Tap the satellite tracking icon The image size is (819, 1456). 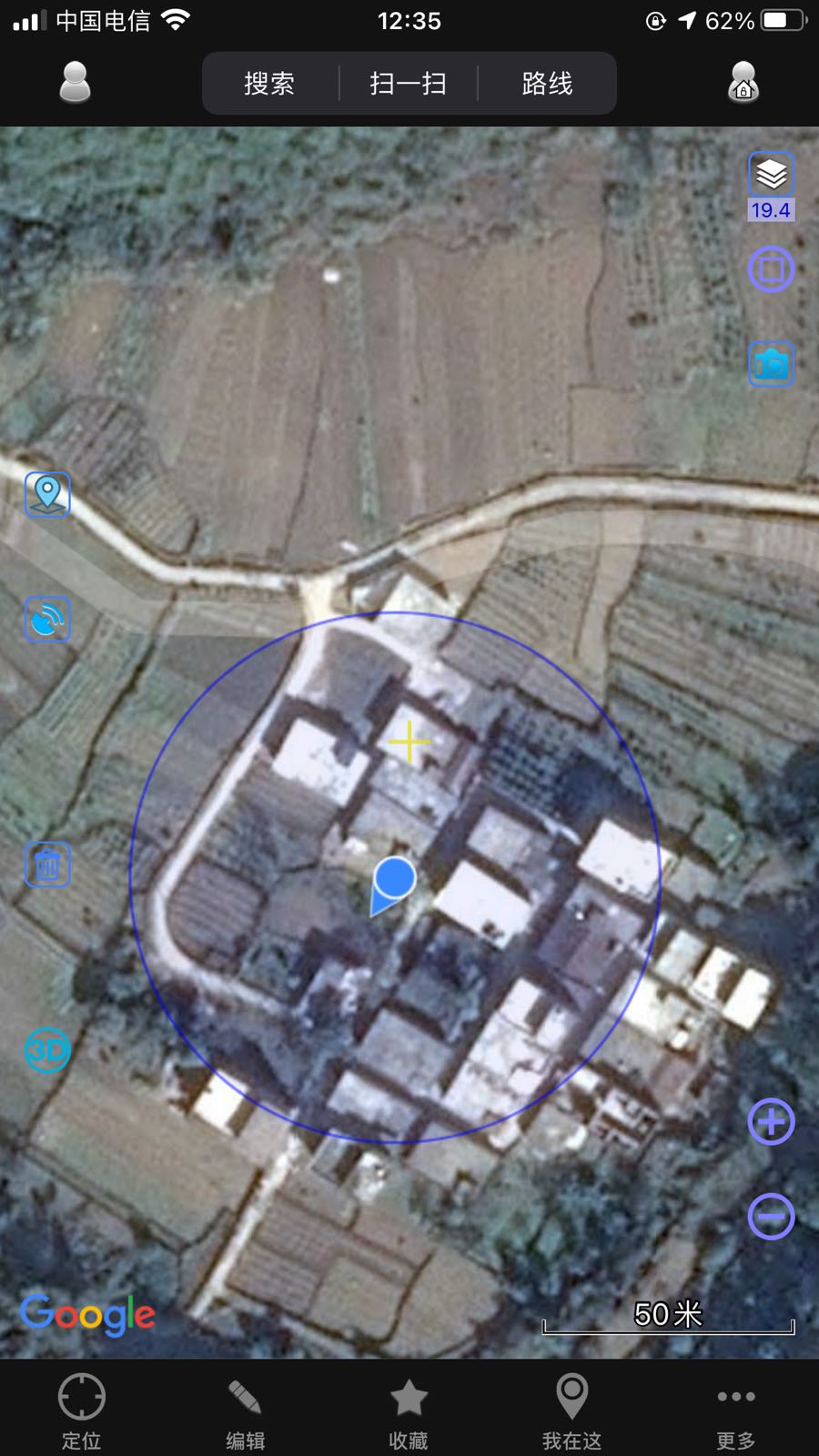tap(47, 620)
